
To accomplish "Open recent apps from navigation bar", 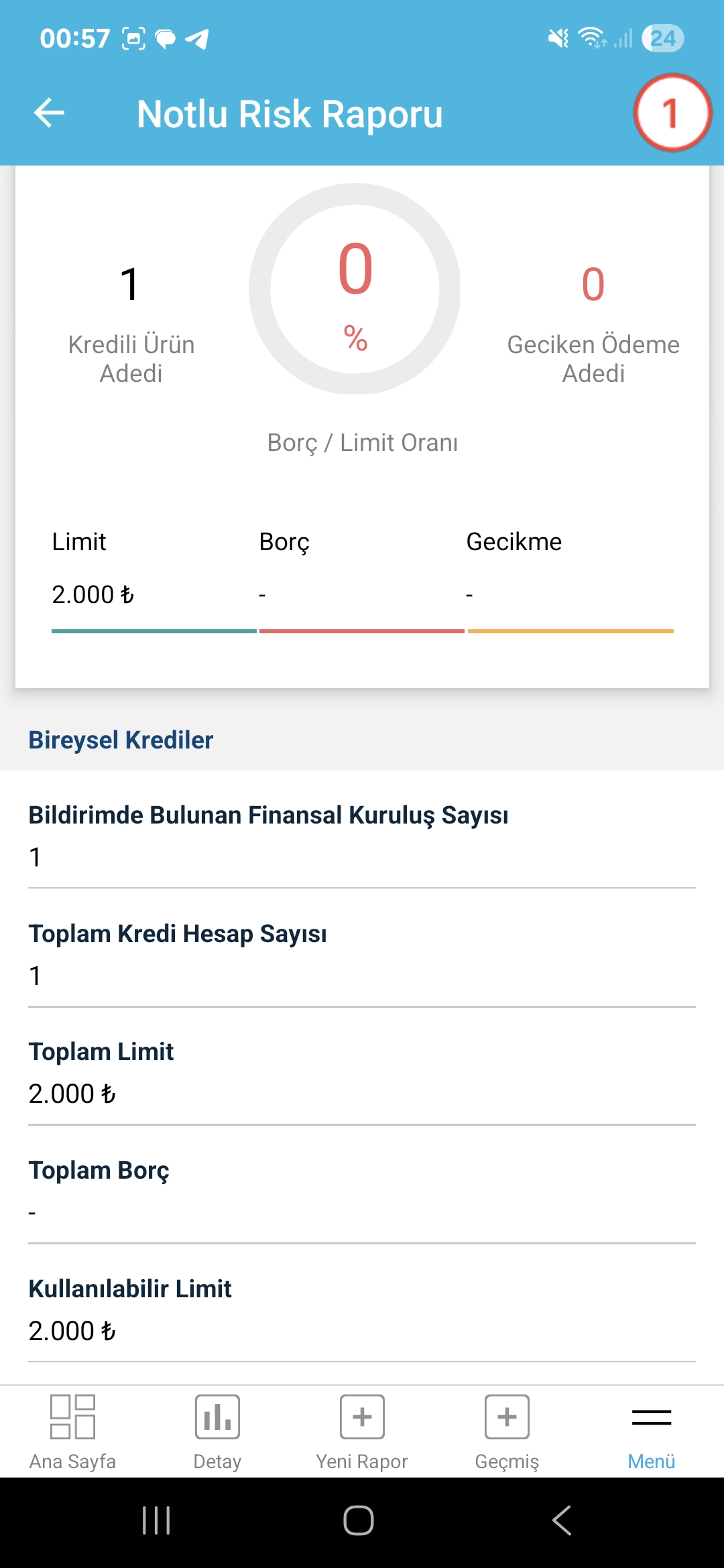I will tap(156, 1520).
